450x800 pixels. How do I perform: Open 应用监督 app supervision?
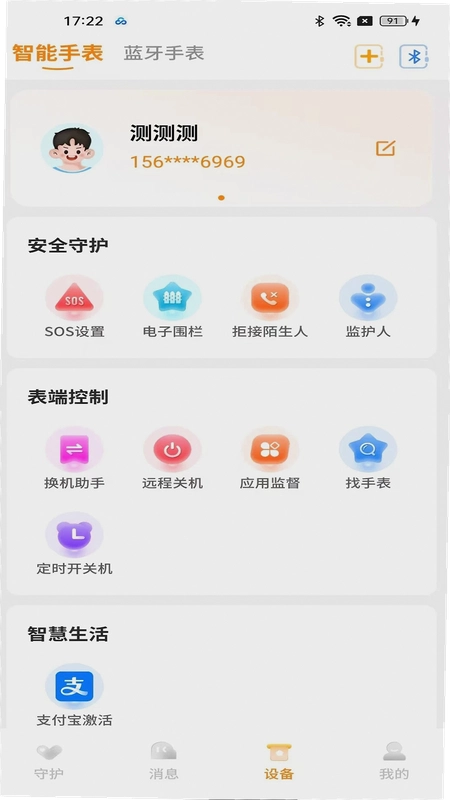270,458
